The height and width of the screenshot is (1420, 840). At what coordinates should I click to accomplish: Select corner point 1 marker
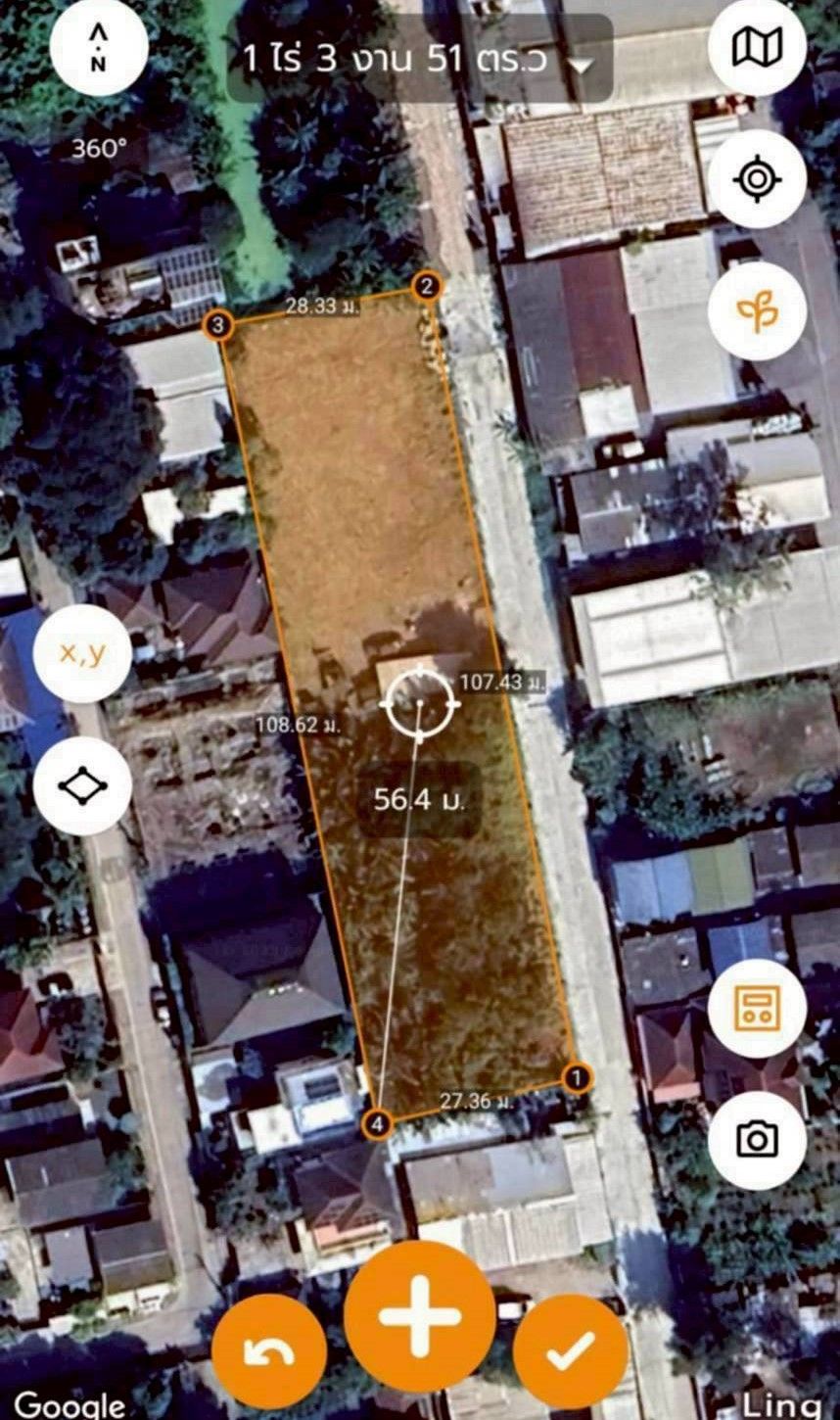coord(578,1078)
